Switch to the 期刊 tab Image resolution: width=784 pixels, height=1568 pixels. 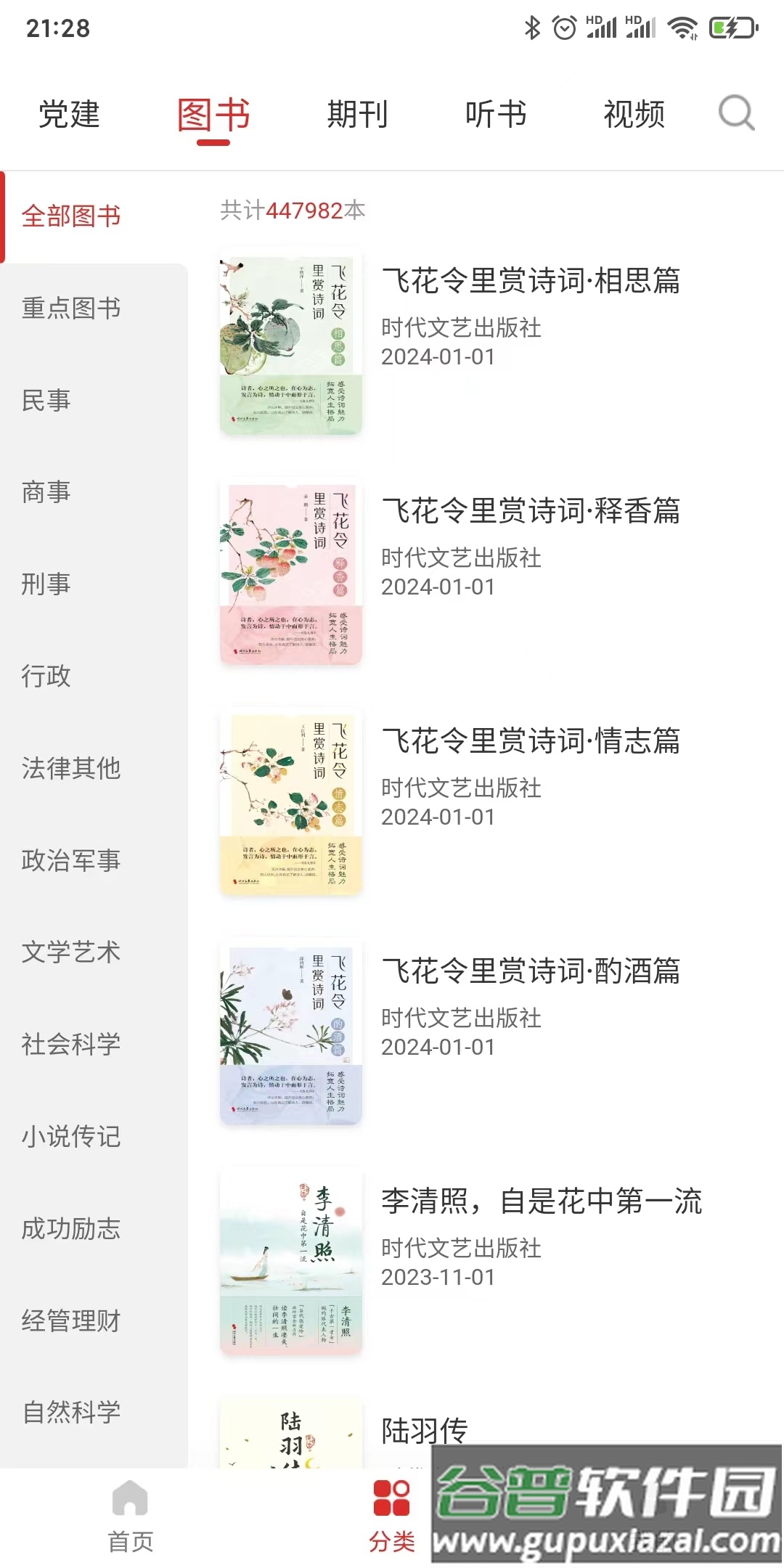357,114
